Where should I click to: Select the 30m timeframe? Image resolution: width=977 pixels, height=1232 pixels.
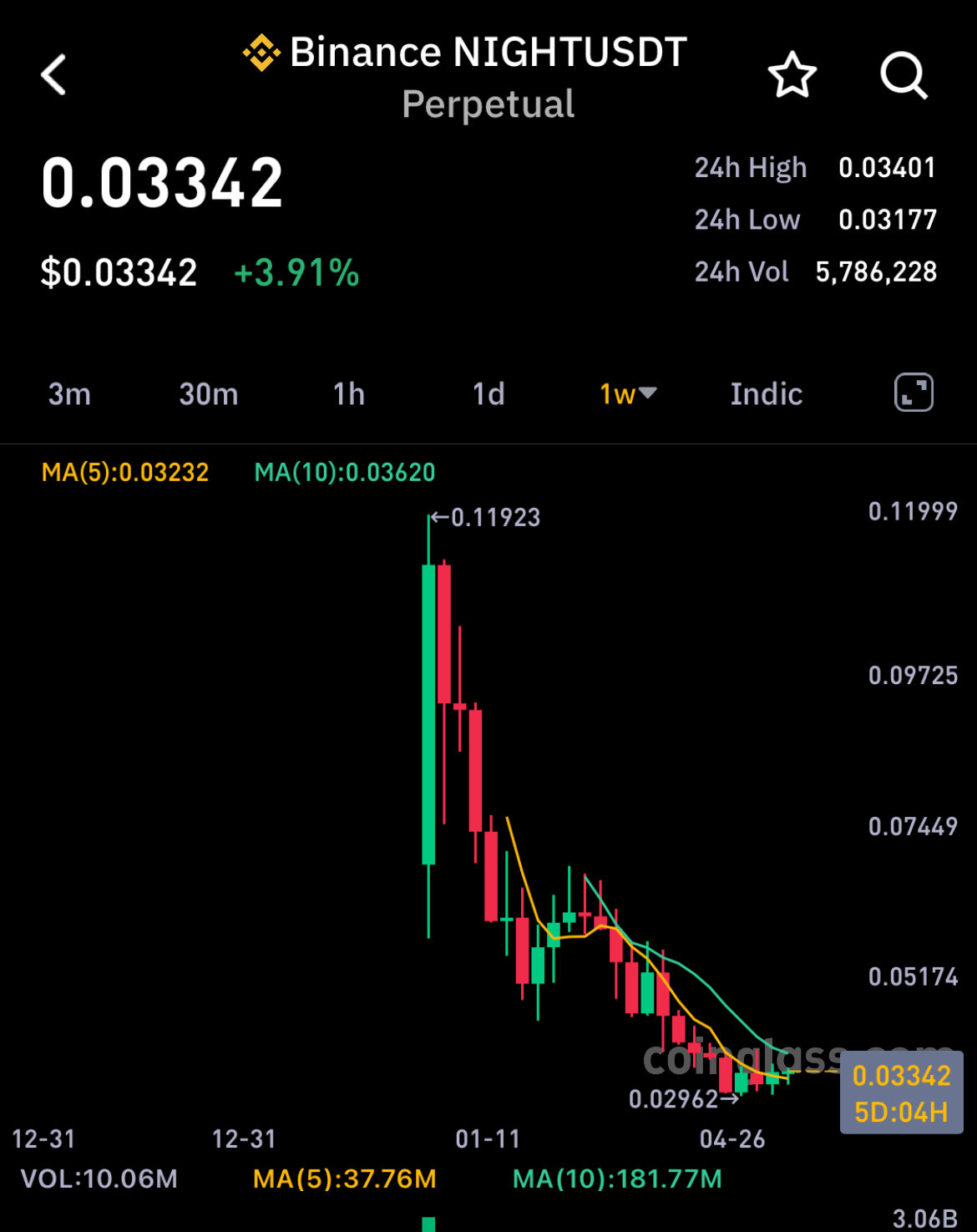(x=209, y=393)
